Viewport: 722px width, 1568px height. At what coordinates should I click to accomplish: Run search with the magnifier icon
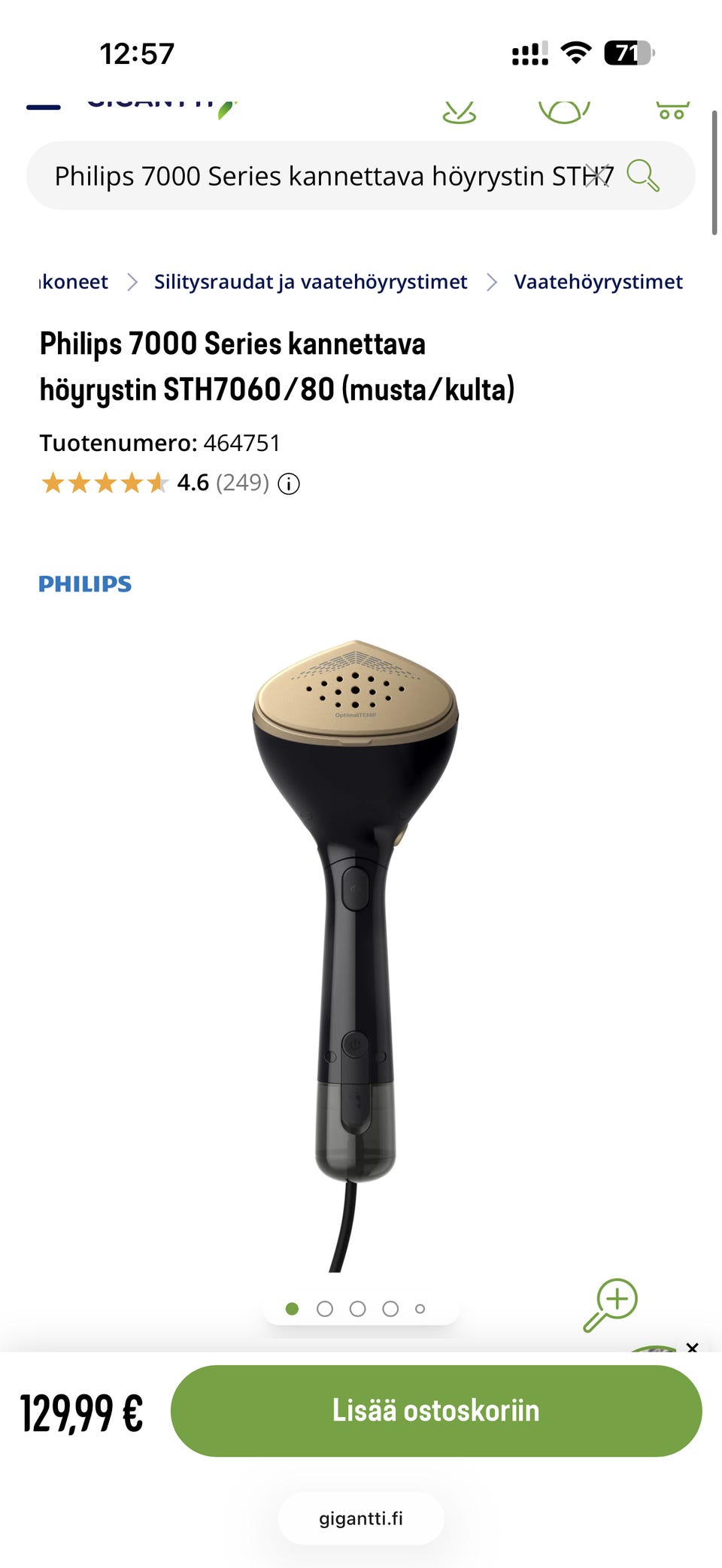click(643, 176)
